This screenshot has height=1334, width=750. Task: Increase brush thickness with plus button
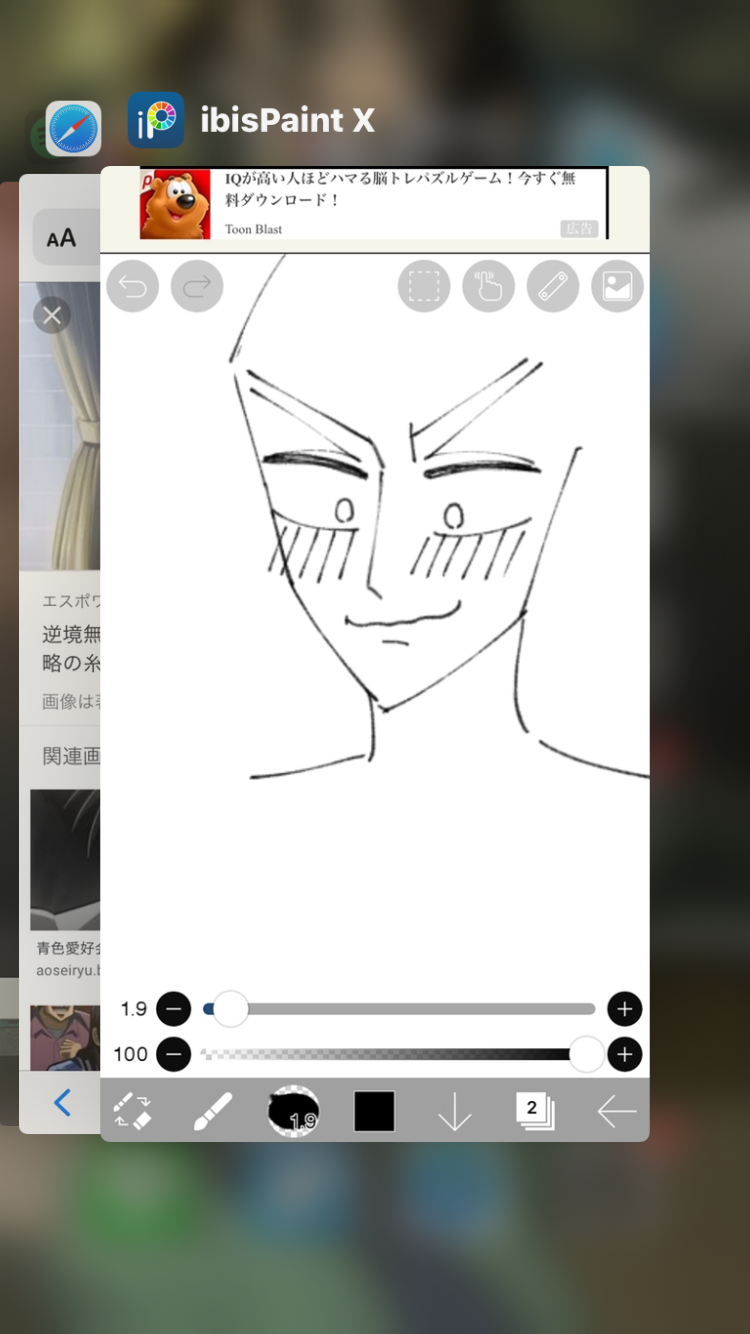(x=625, y=1009)
